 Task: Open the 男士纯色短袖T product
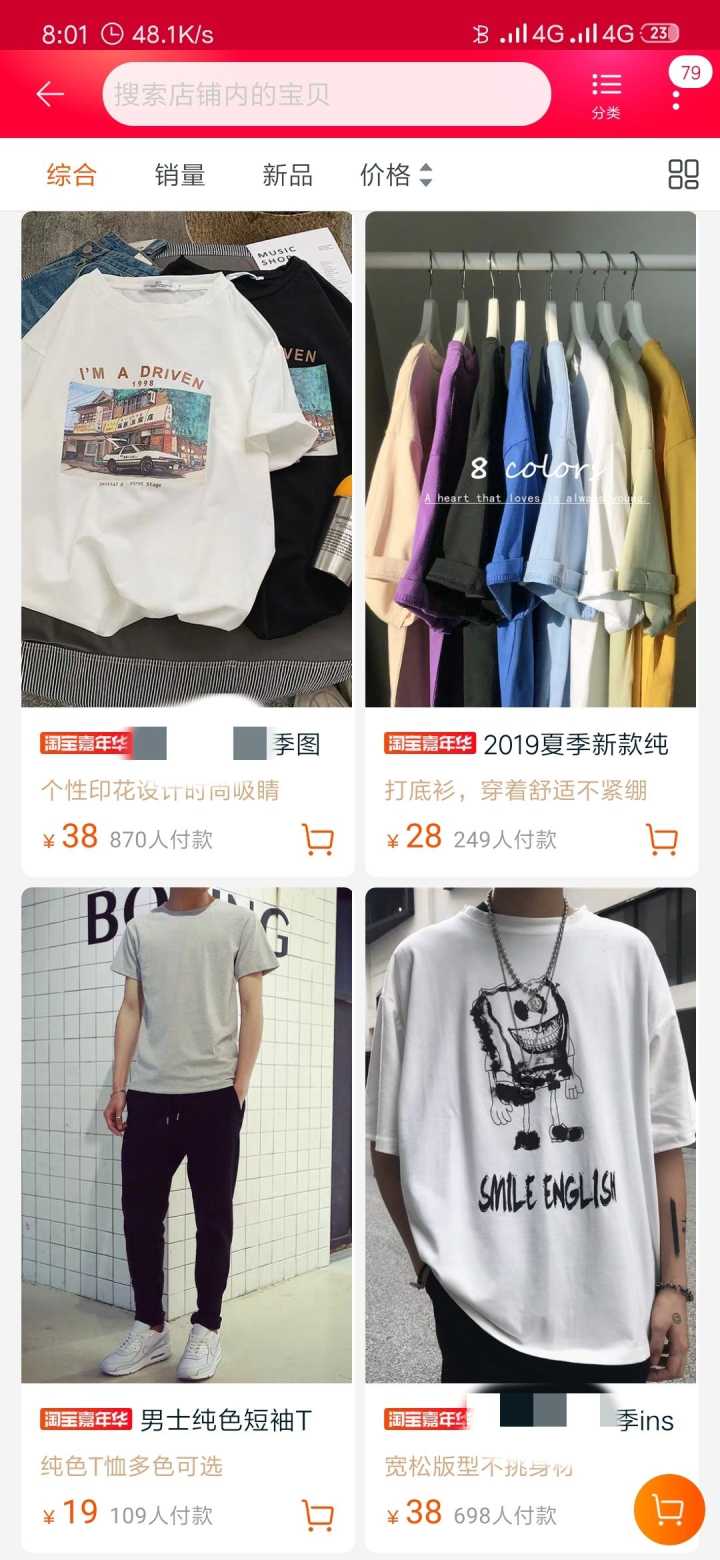click(x=187, y=1135)
